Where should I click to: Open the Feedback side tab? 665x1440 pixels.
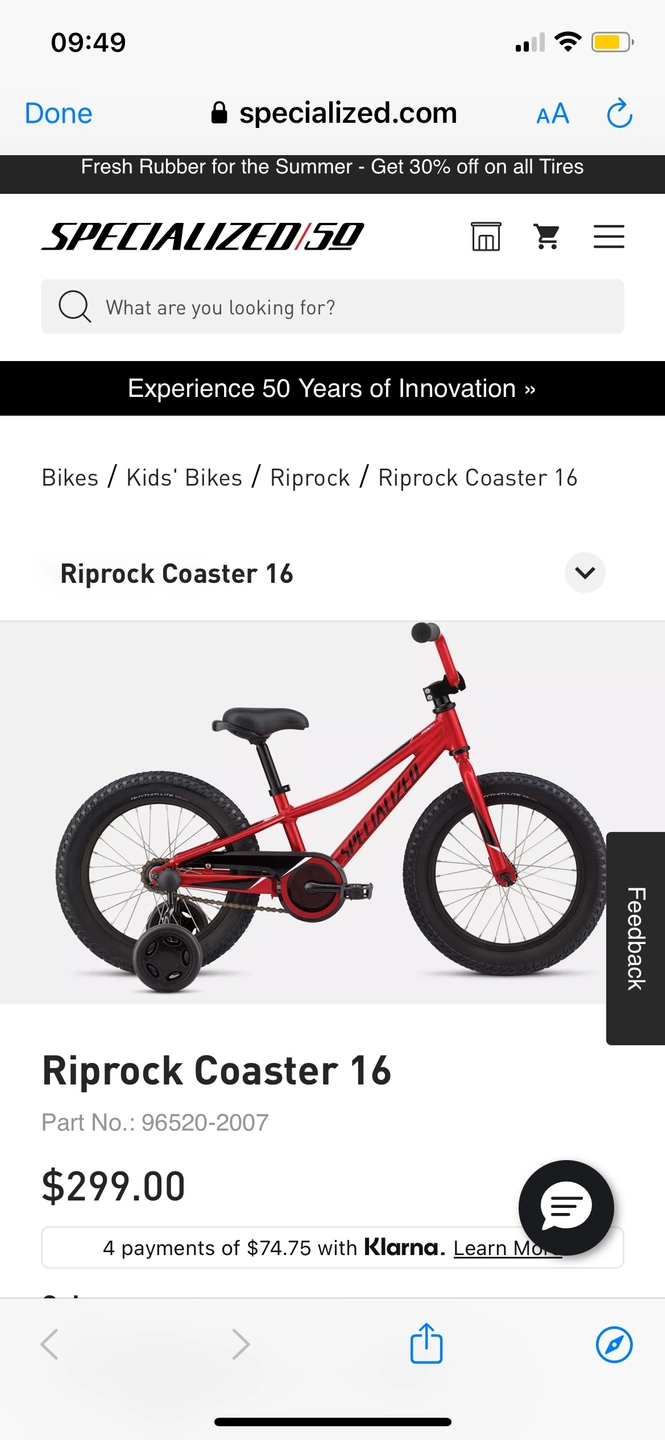click(x=636, y=938)
